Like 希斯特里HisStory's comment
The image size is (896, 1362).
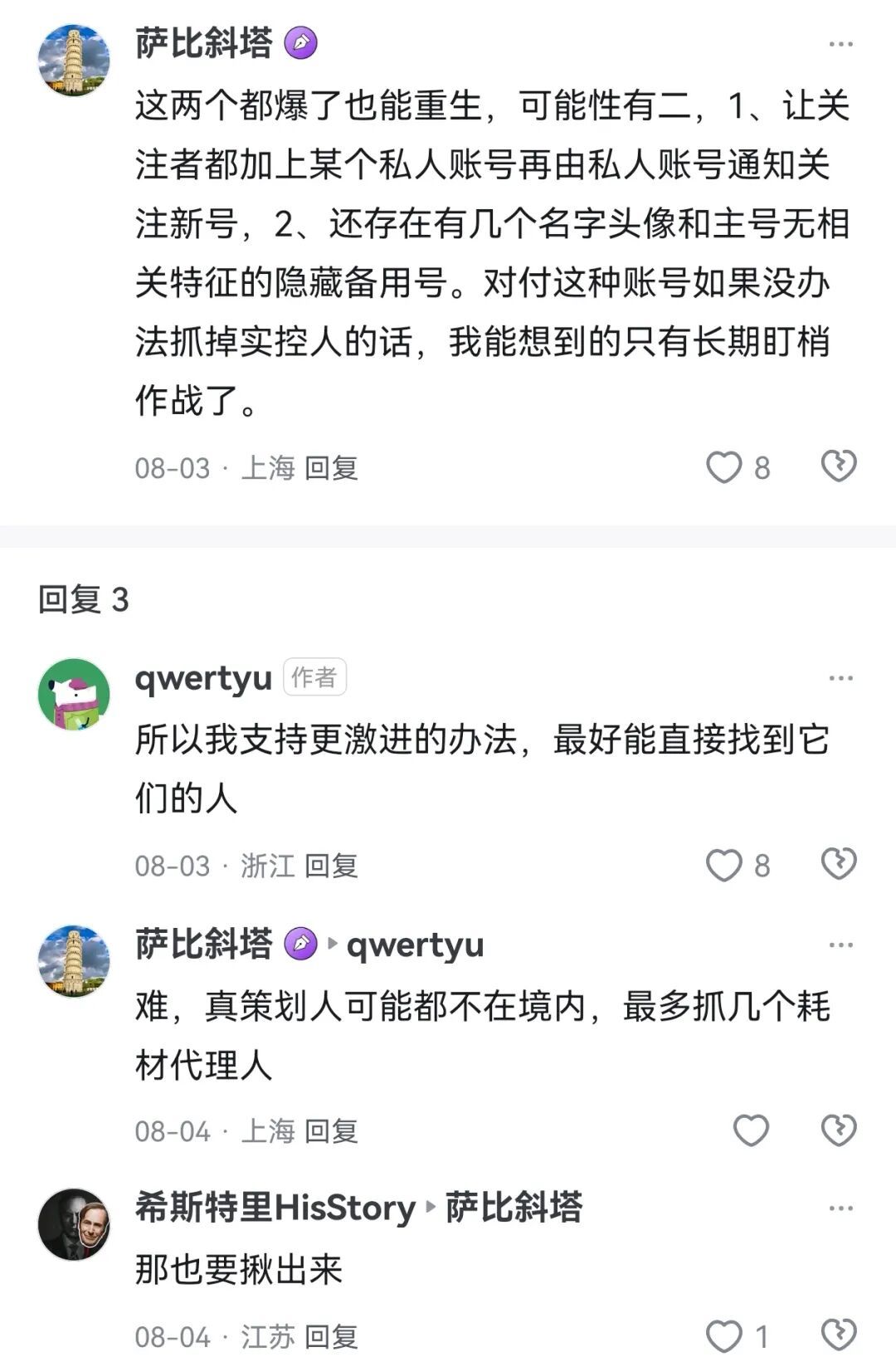click(723, 1336)
